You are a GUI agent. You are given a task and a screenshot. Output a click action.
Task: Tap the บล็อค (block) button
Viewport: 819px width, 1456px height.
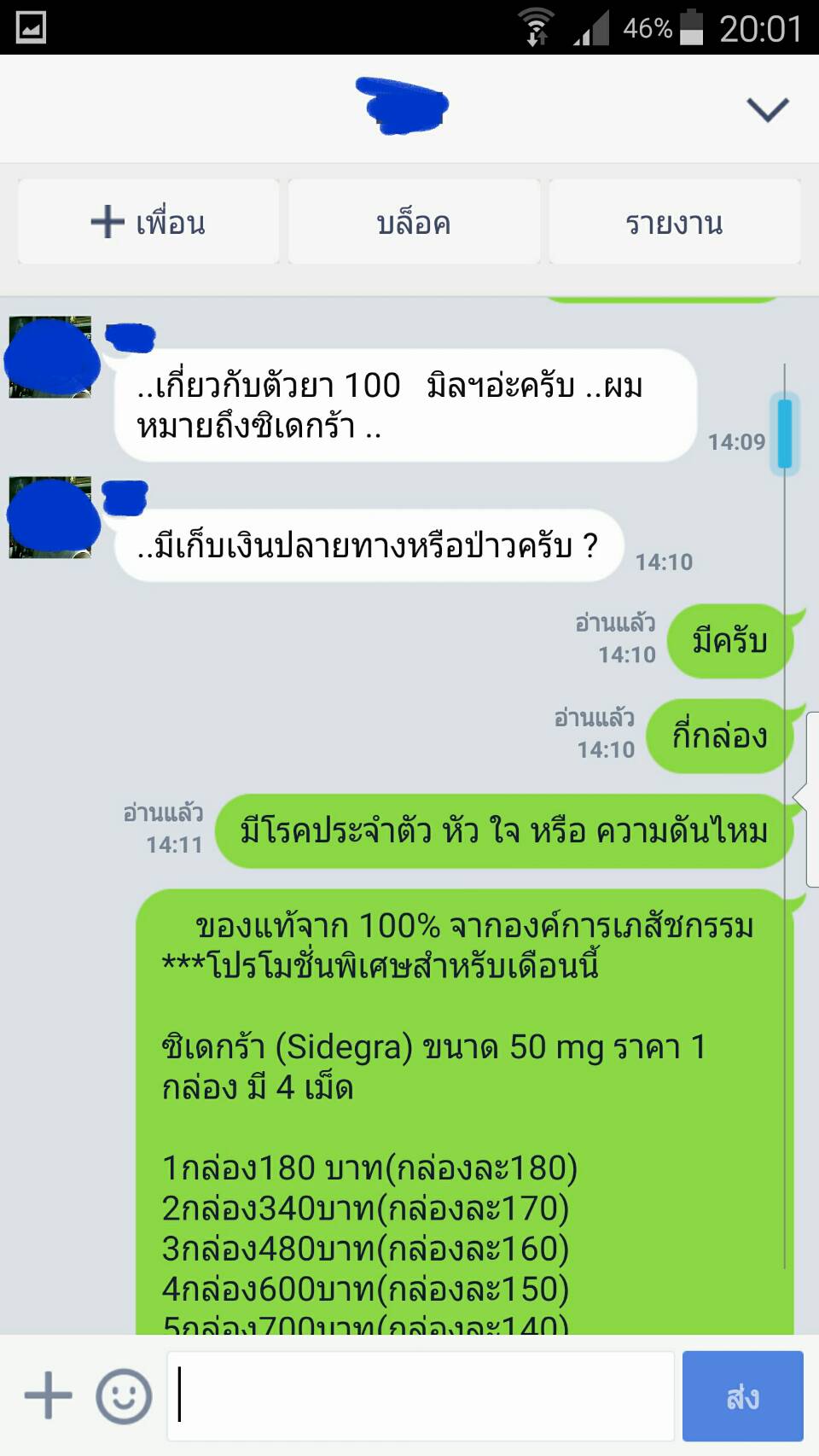tap(414, 222)
